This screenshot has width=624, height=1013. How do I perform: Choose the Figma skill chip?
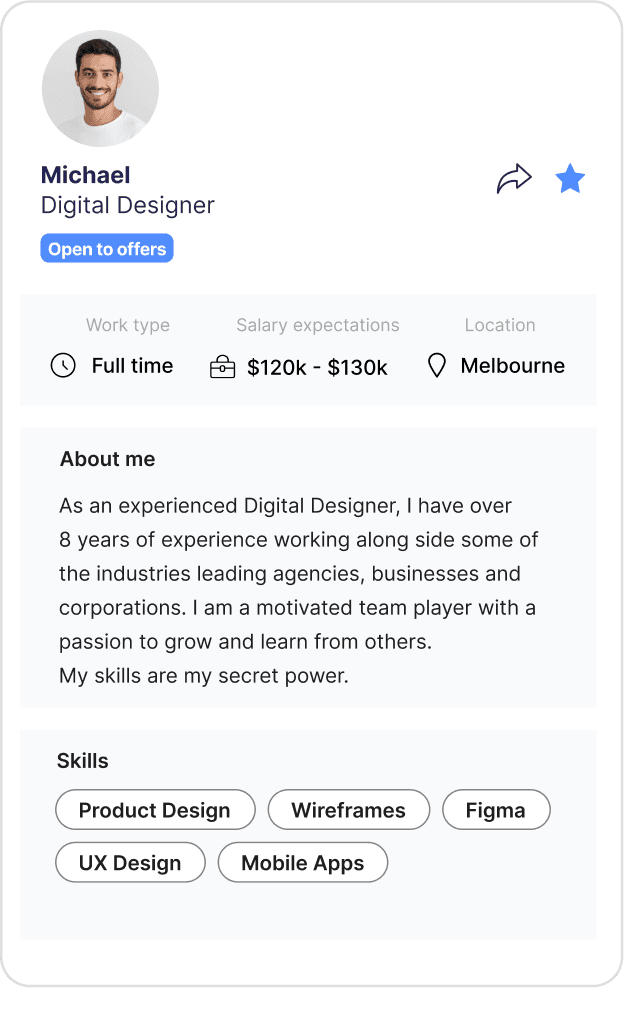point(496,810)
